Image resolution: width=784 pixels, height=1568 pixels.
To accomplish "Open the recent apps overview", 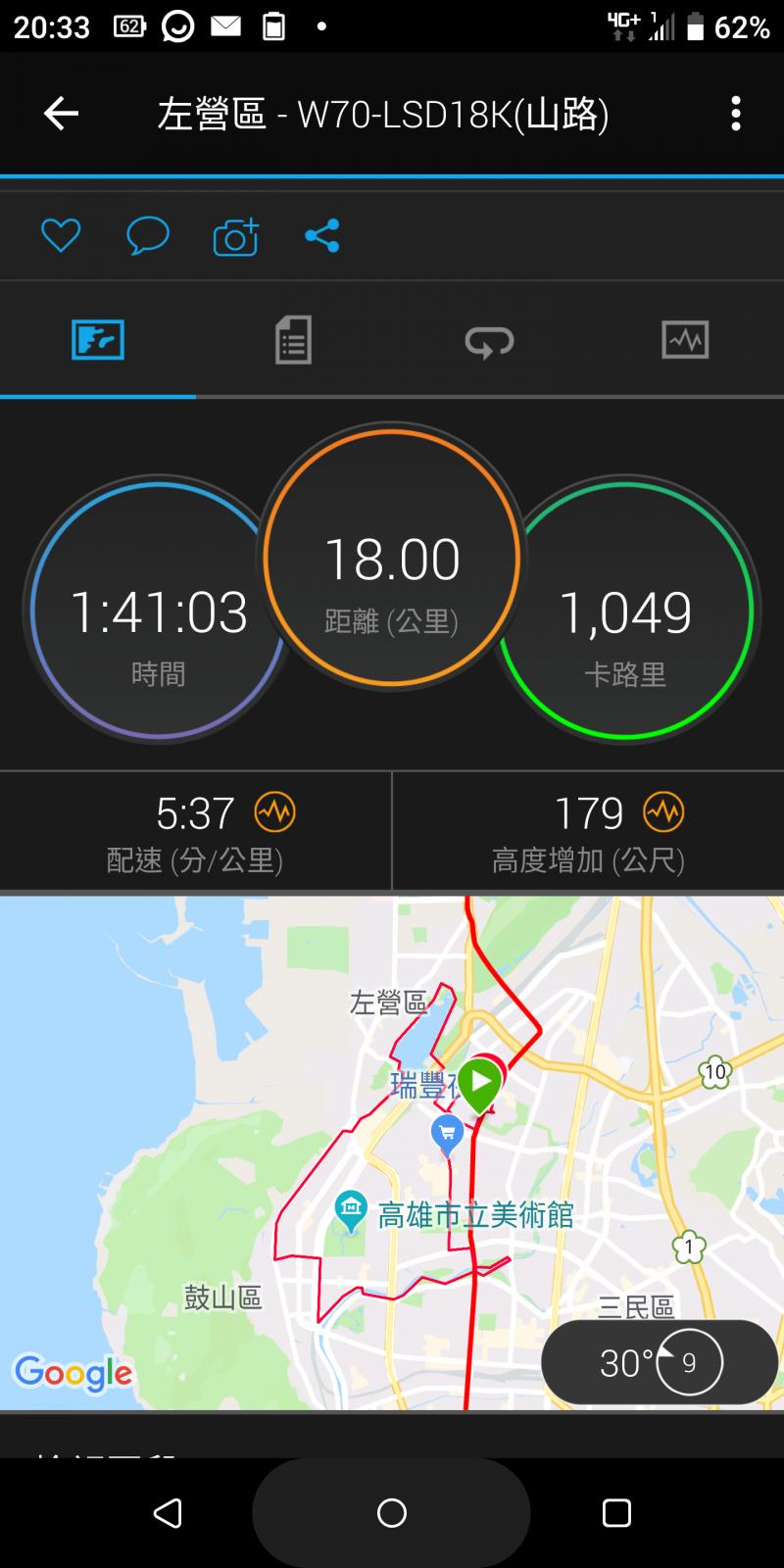I will [x=616, y=1513].
